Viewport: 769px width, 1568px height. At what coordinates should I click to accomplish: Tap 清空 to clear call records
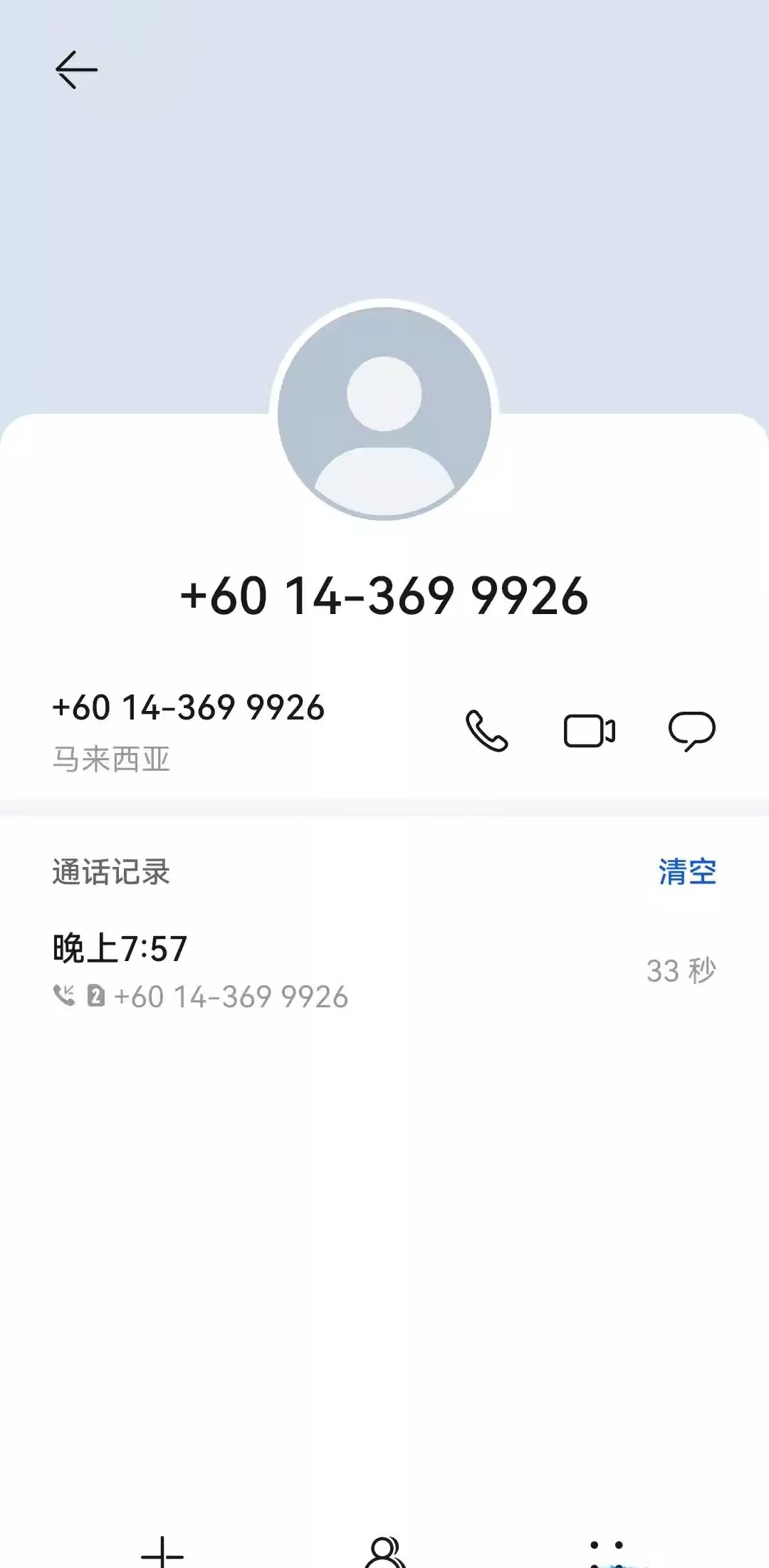tap(686, 872)
